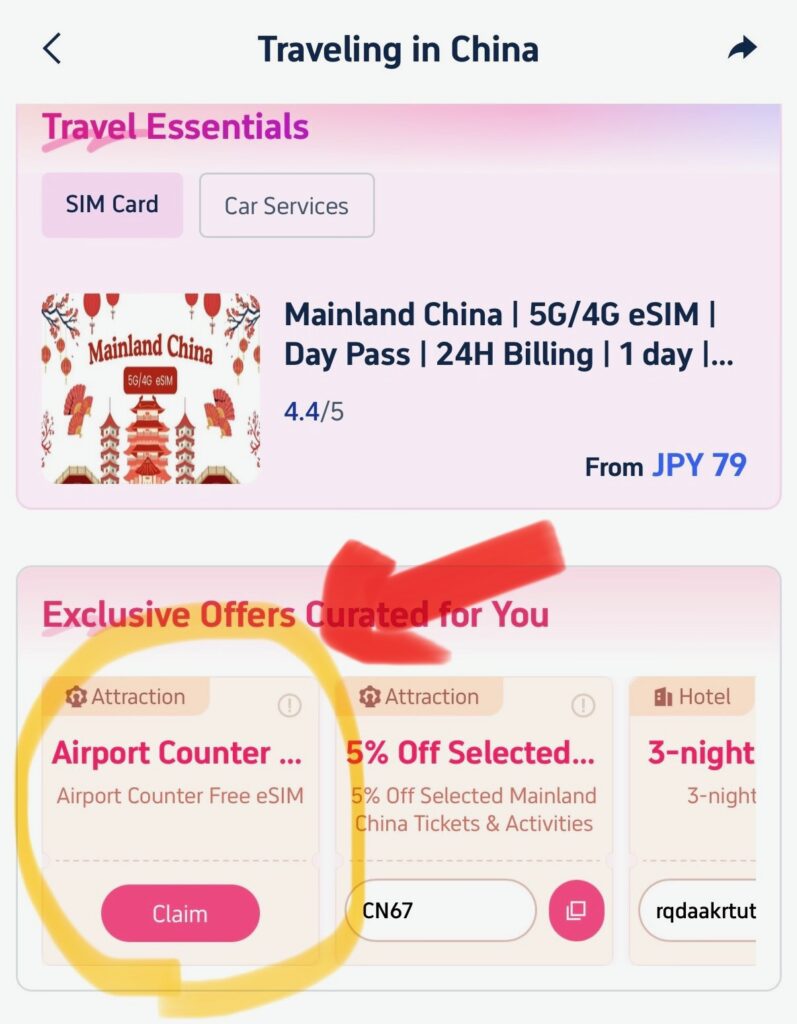View info for the 5% Off Selected offer

coord(583,706)
